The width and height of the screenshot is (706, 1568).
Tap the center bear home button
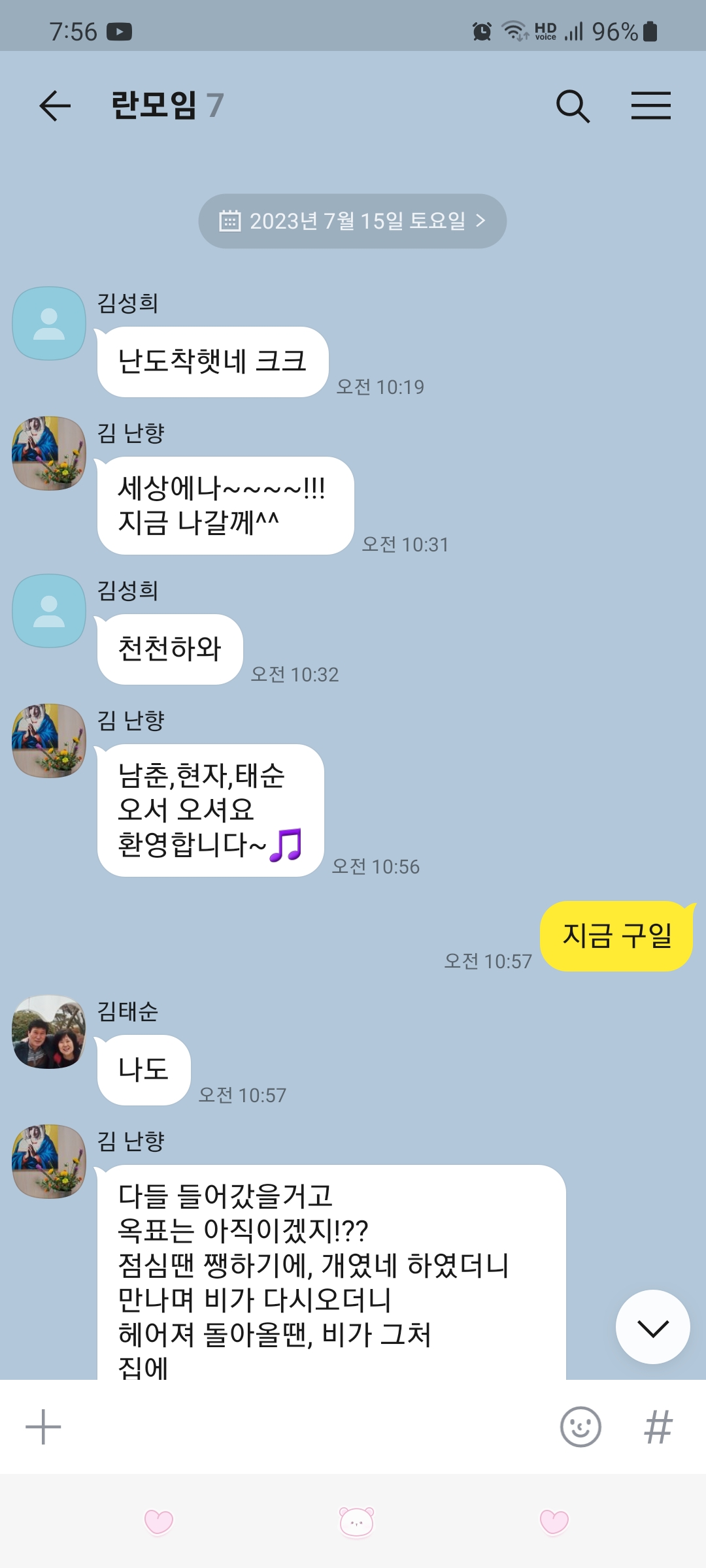click(x=356, y=1522)
